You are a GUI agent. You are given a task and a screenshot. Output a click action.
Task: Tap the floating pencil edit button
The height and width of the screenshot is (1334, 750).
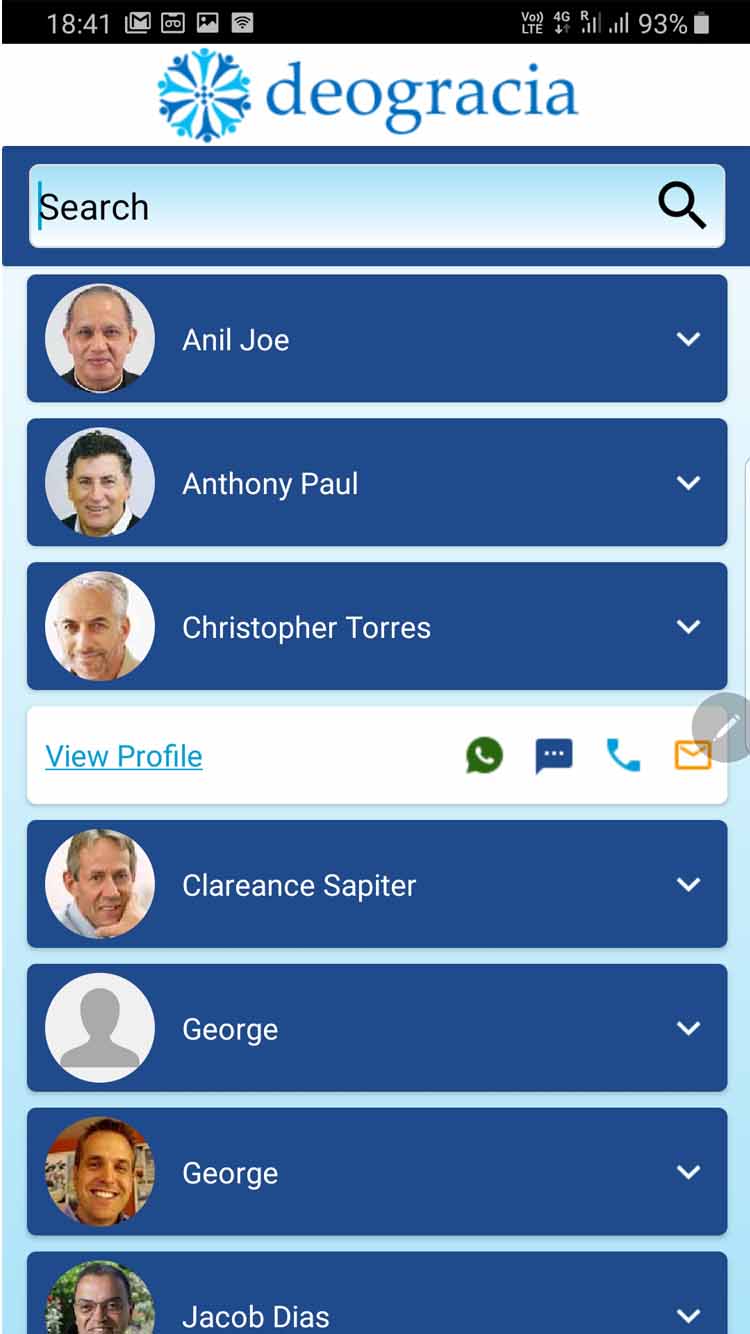(x=724, y=727)
